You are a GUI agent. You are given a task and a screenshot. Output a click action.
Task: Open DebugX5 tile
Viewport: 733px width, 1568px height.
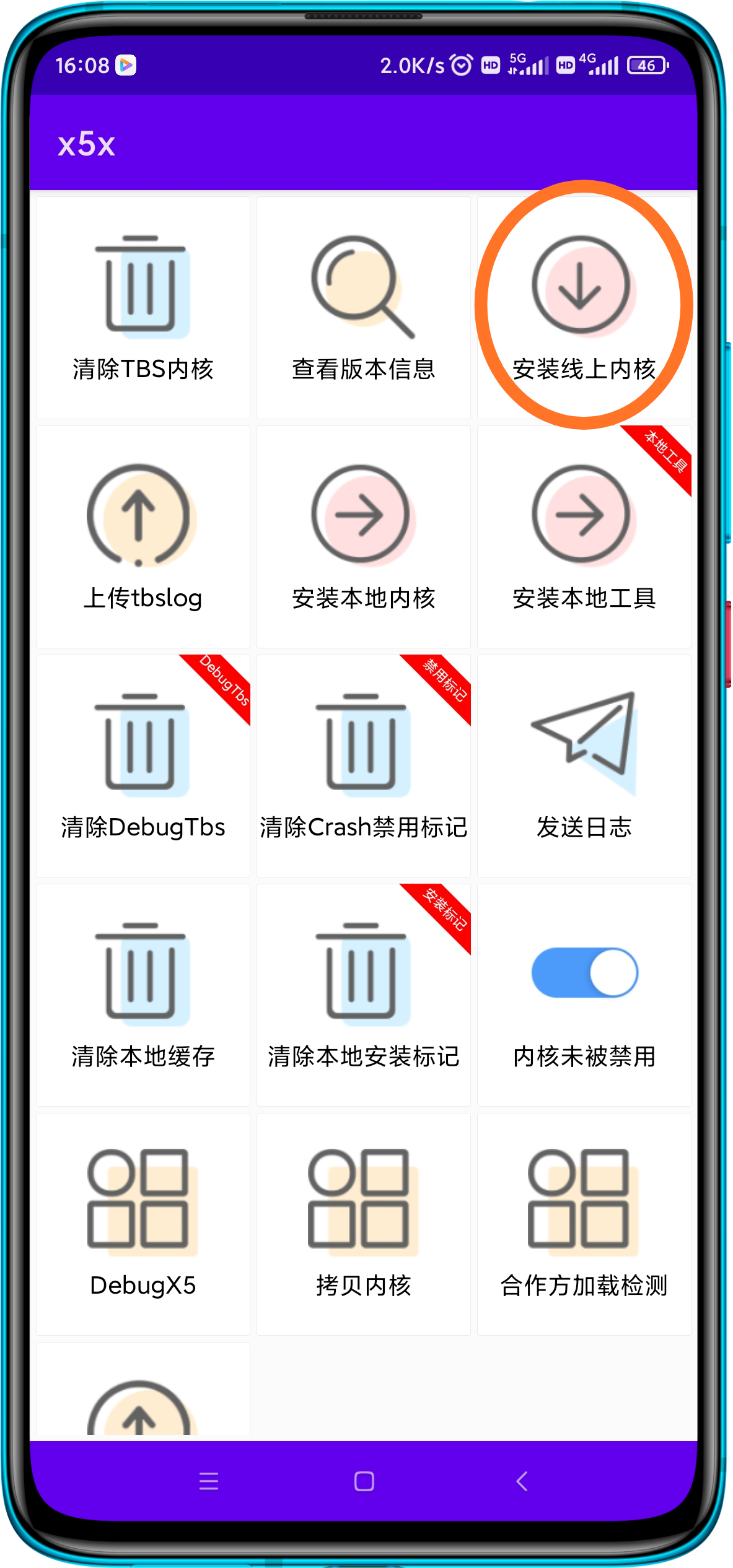tap(143, 1224)
